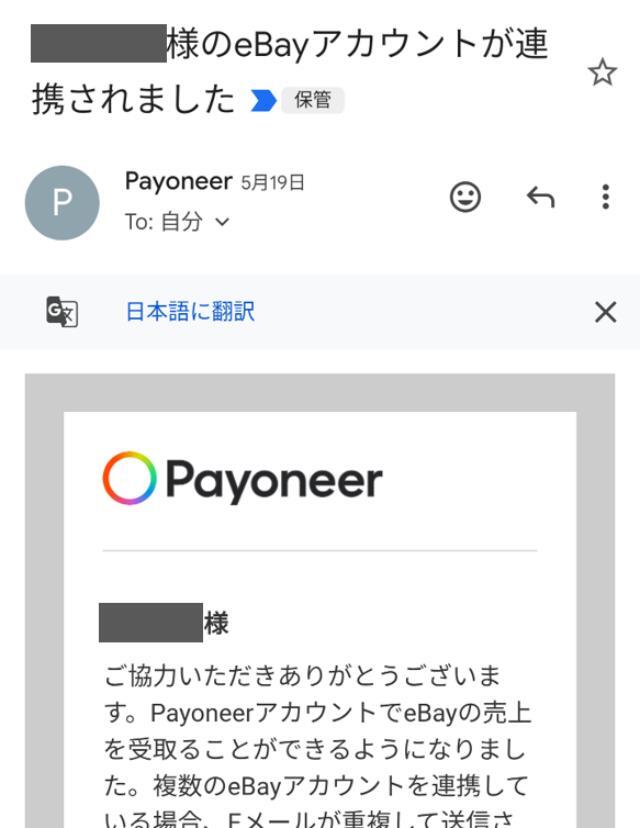Expand recipient details next to To: 自分
This screenshot has width=640, height=828.
coord(222,222)
